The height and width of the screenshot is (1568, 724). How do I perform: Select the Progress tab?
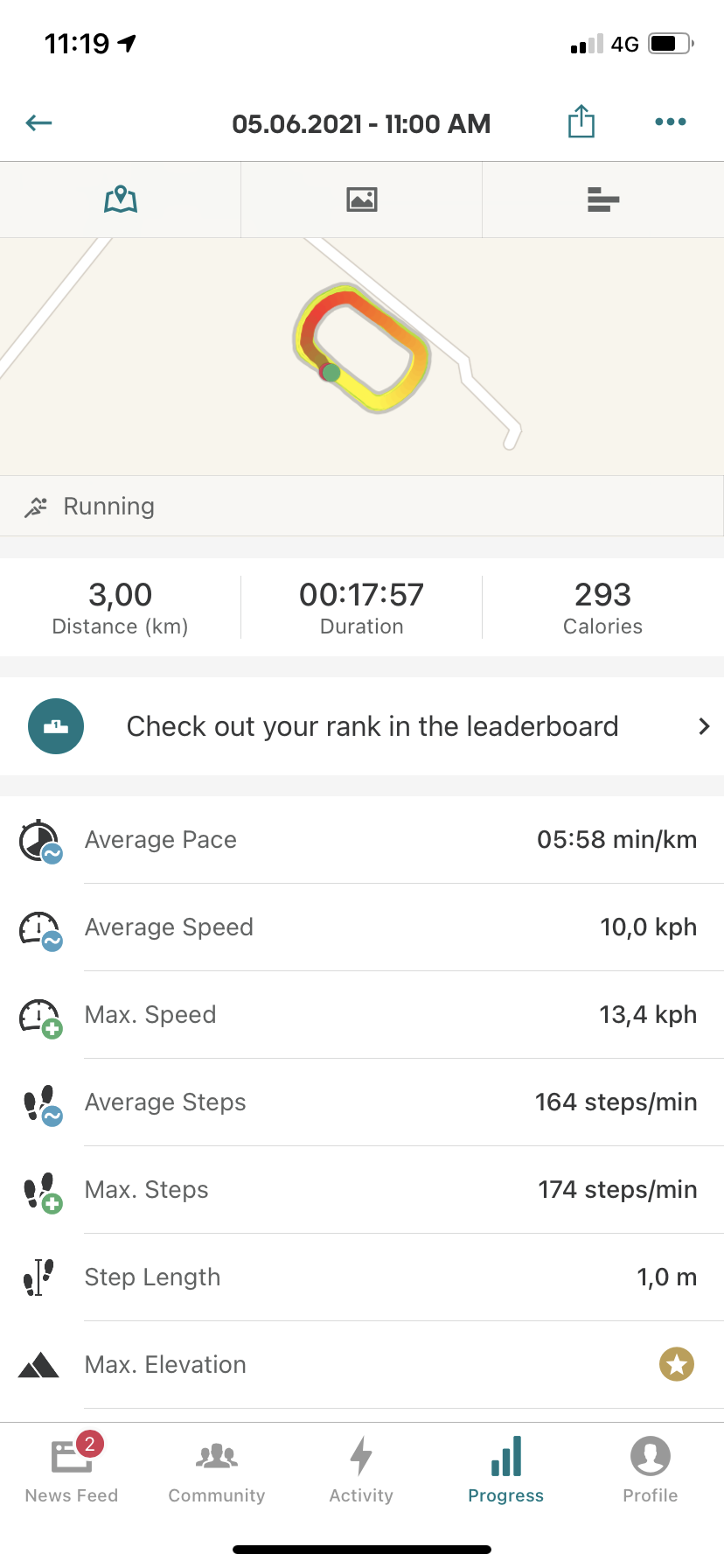[x=506, y=1470]
